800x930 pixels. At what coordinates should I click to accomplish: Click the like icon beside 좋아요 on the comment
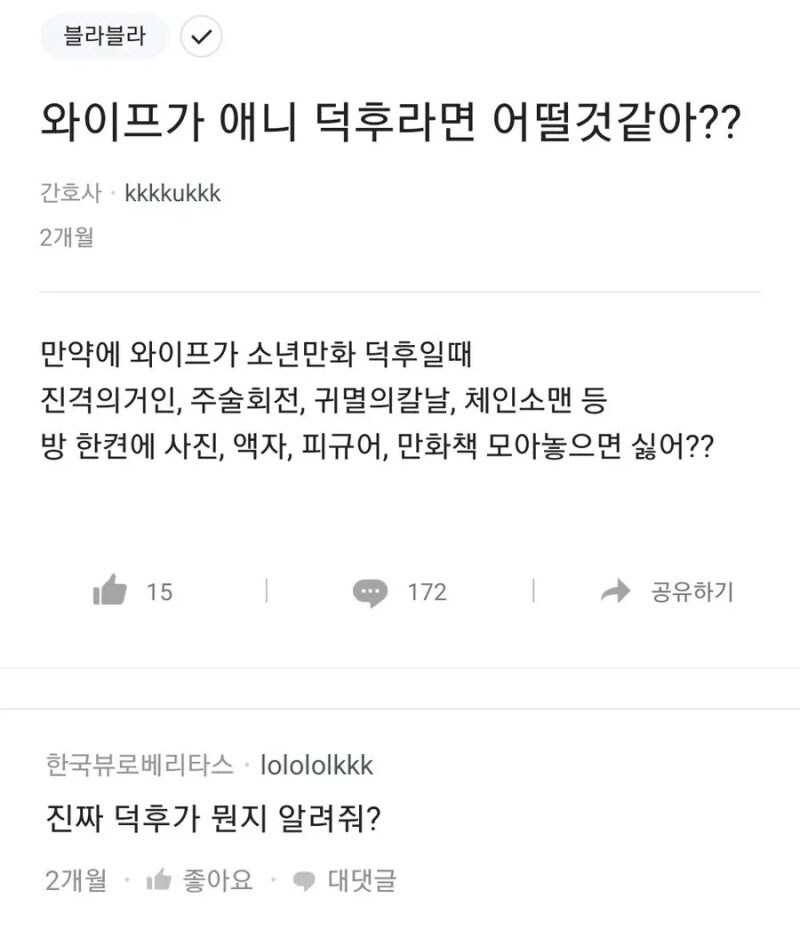pyautogui.click(x=156, y=880)
